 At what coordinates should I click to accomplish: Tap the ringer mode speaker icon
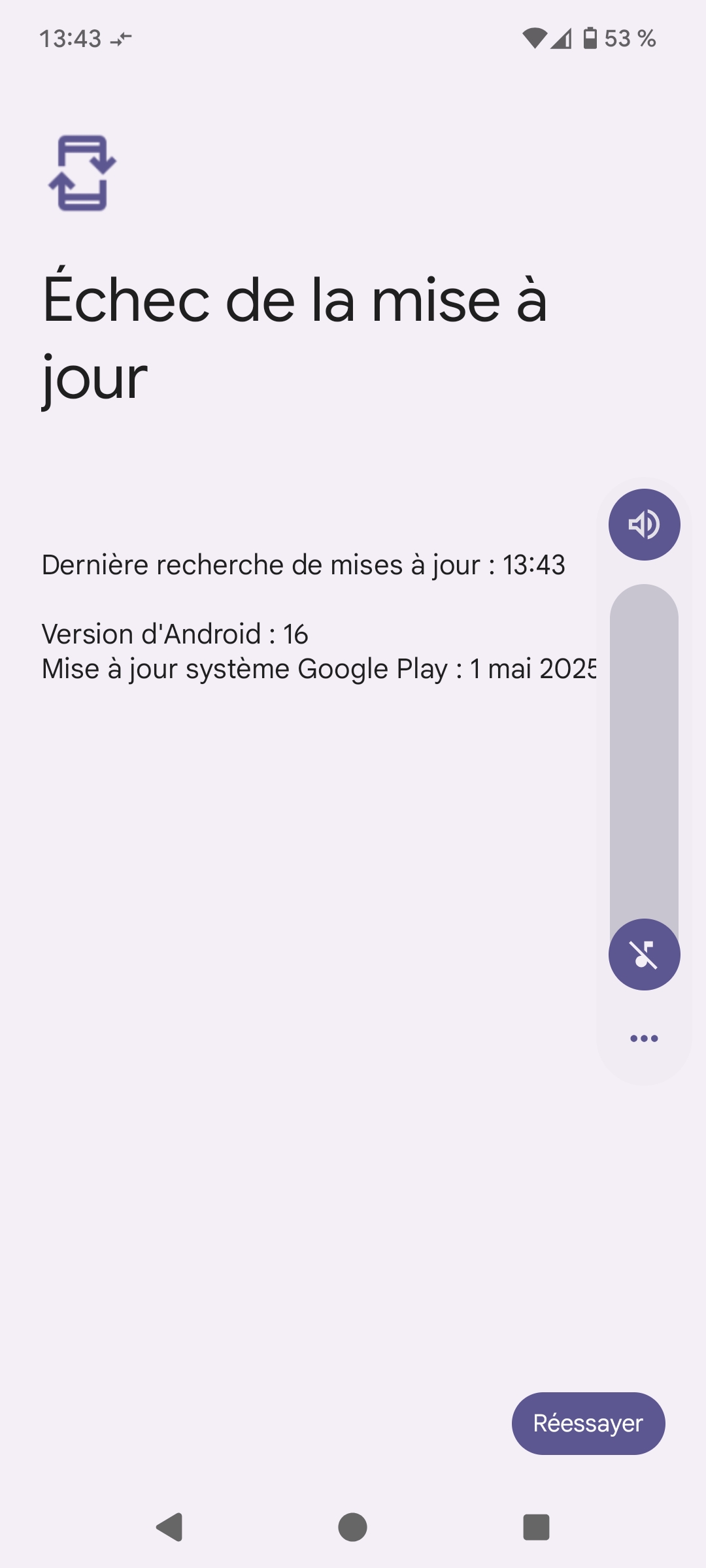[x=644, y=525]
